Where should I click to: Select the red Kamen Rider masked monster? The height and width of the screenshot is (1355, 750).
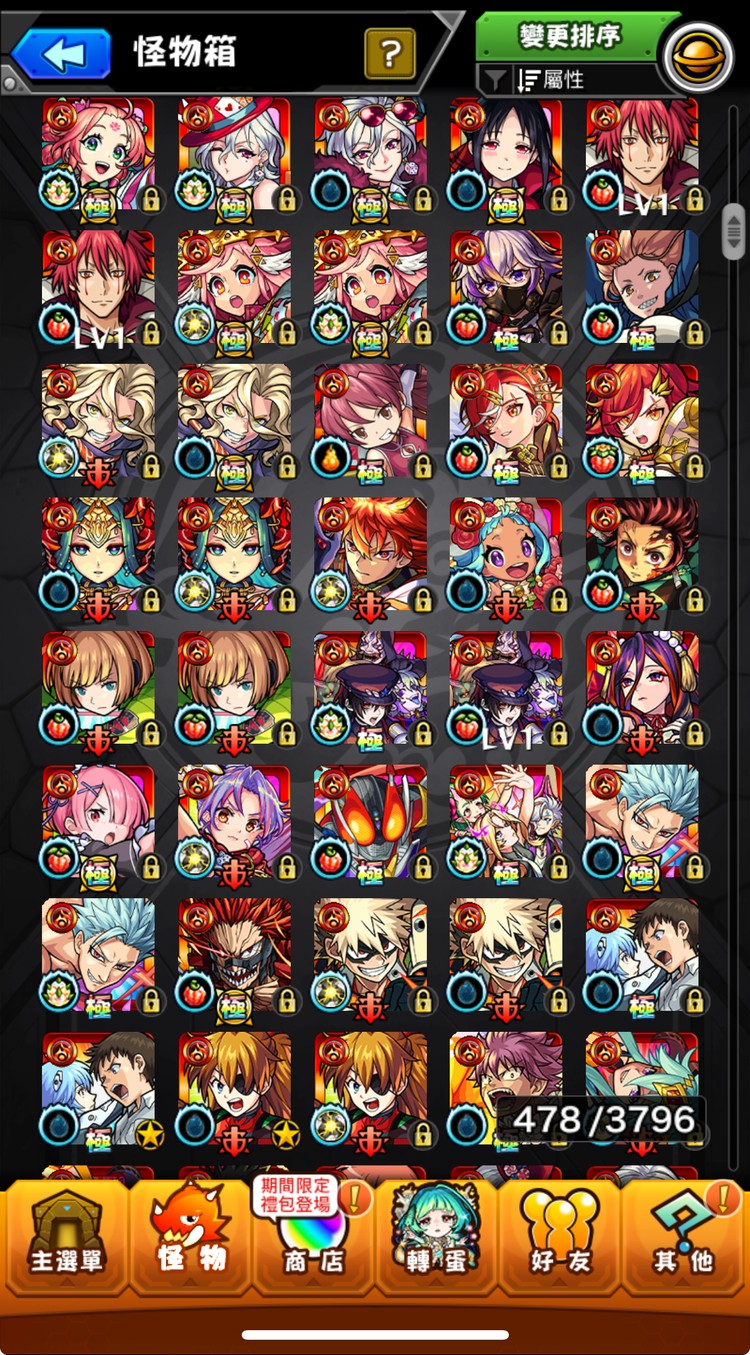click(370, 822)
